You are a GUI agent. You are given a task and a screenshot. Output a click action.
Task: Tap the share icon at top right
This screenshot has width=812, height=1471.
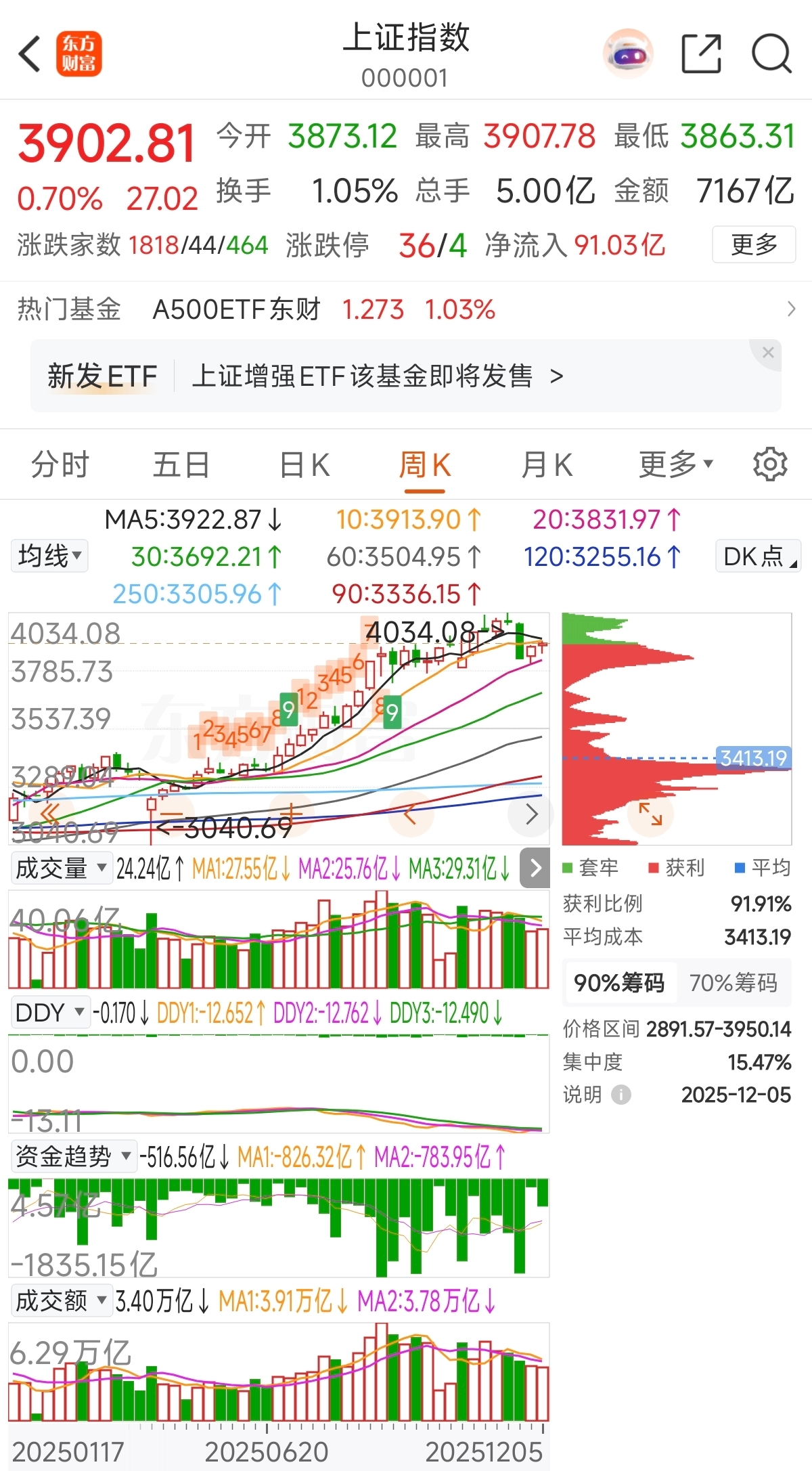(x=701, y=53)
